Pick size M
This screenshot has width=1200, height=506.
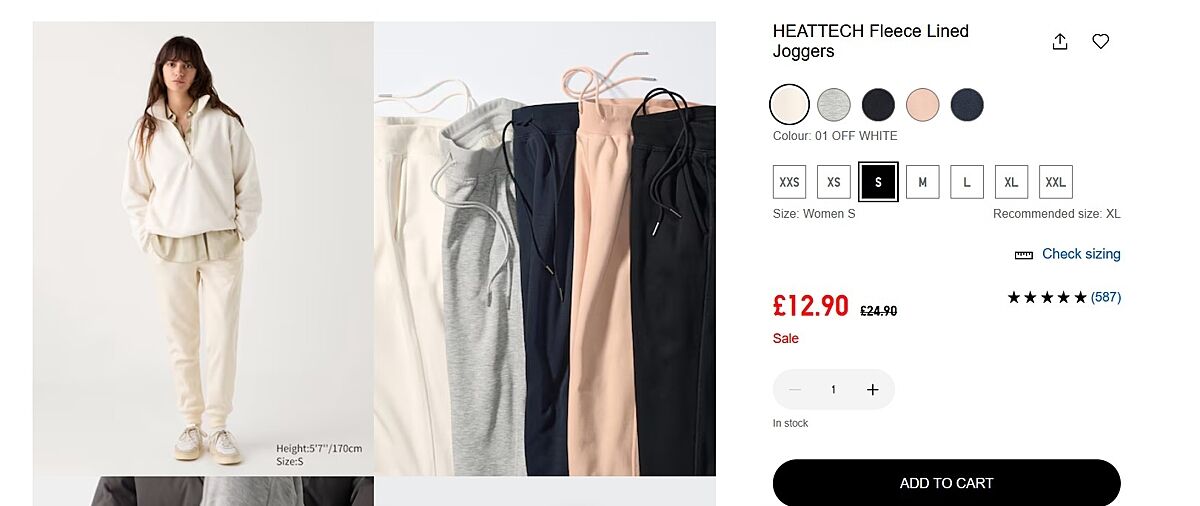coord(922,182)
